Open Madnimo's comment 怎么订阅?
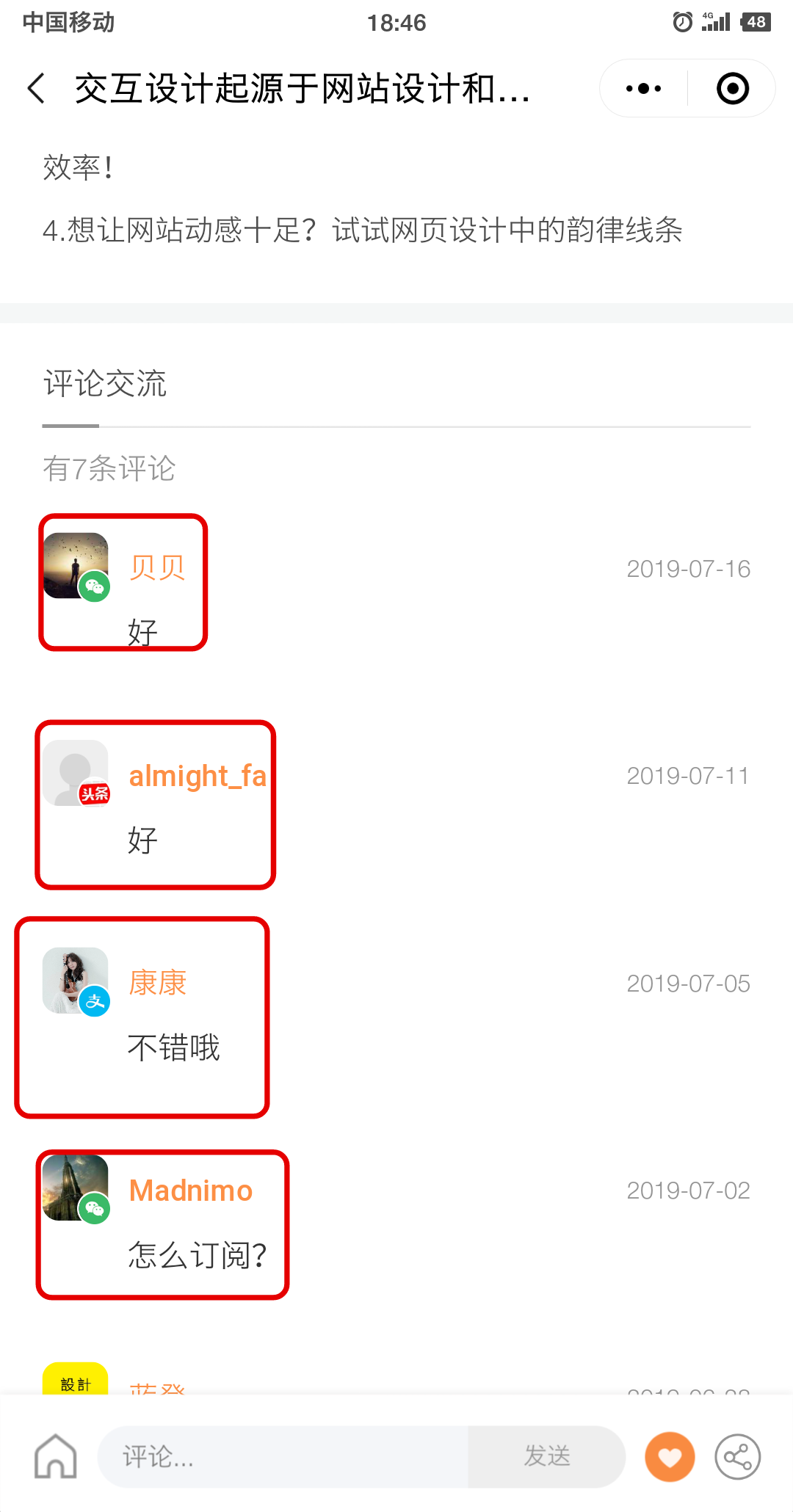Image resolution: width=793 pixels, height=1512 pixels. (x=162, y=1224)
